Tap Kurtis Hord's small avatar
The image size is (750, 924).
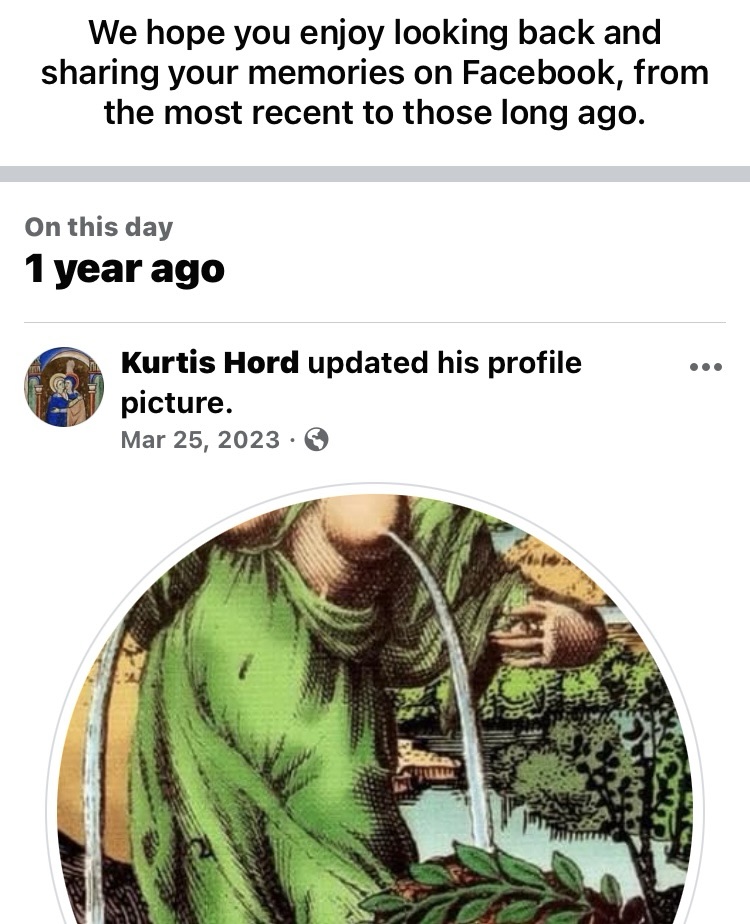(64, 387)
